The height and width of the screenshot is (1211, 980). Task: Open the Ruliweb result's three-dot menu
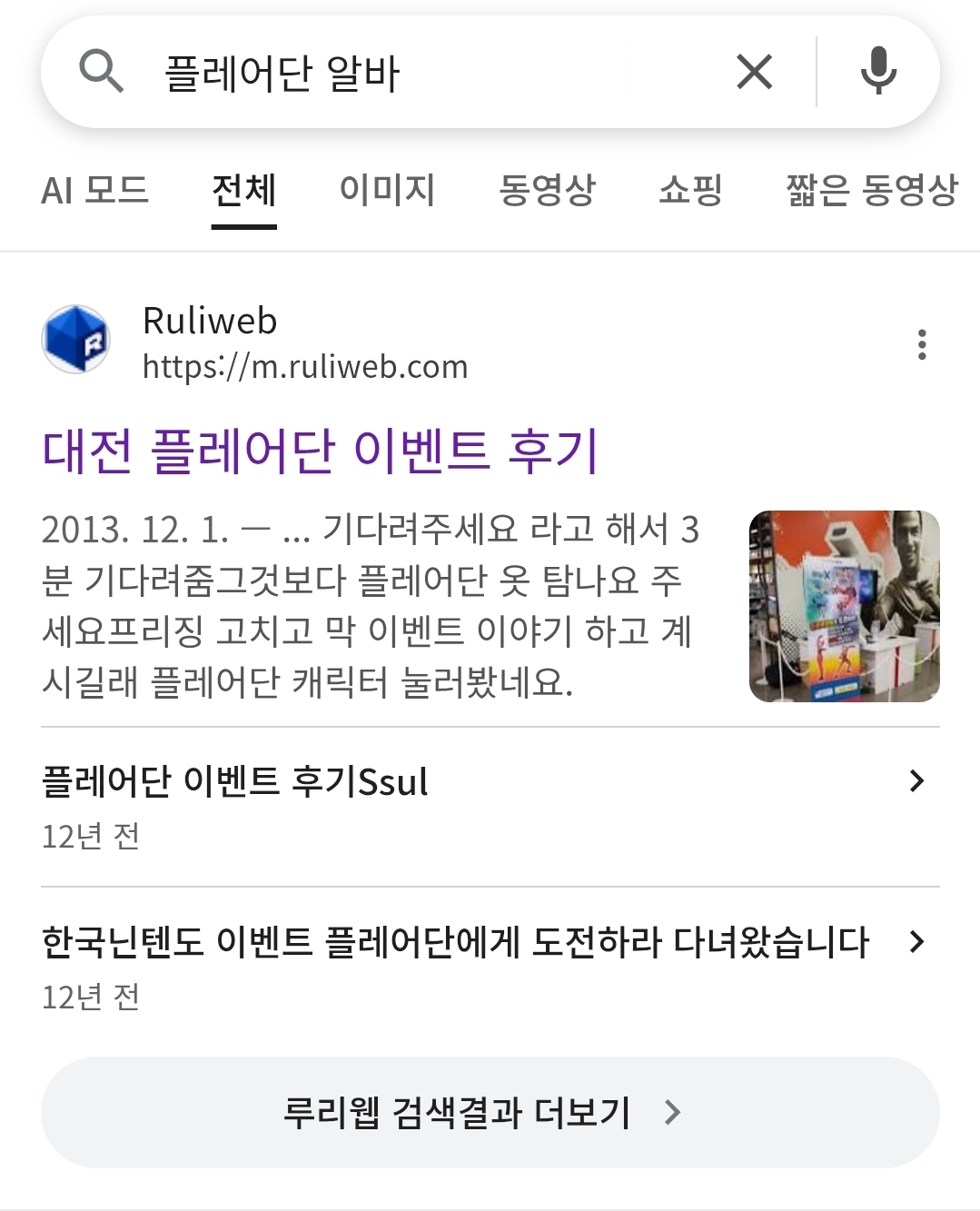(x=922, y=344)
